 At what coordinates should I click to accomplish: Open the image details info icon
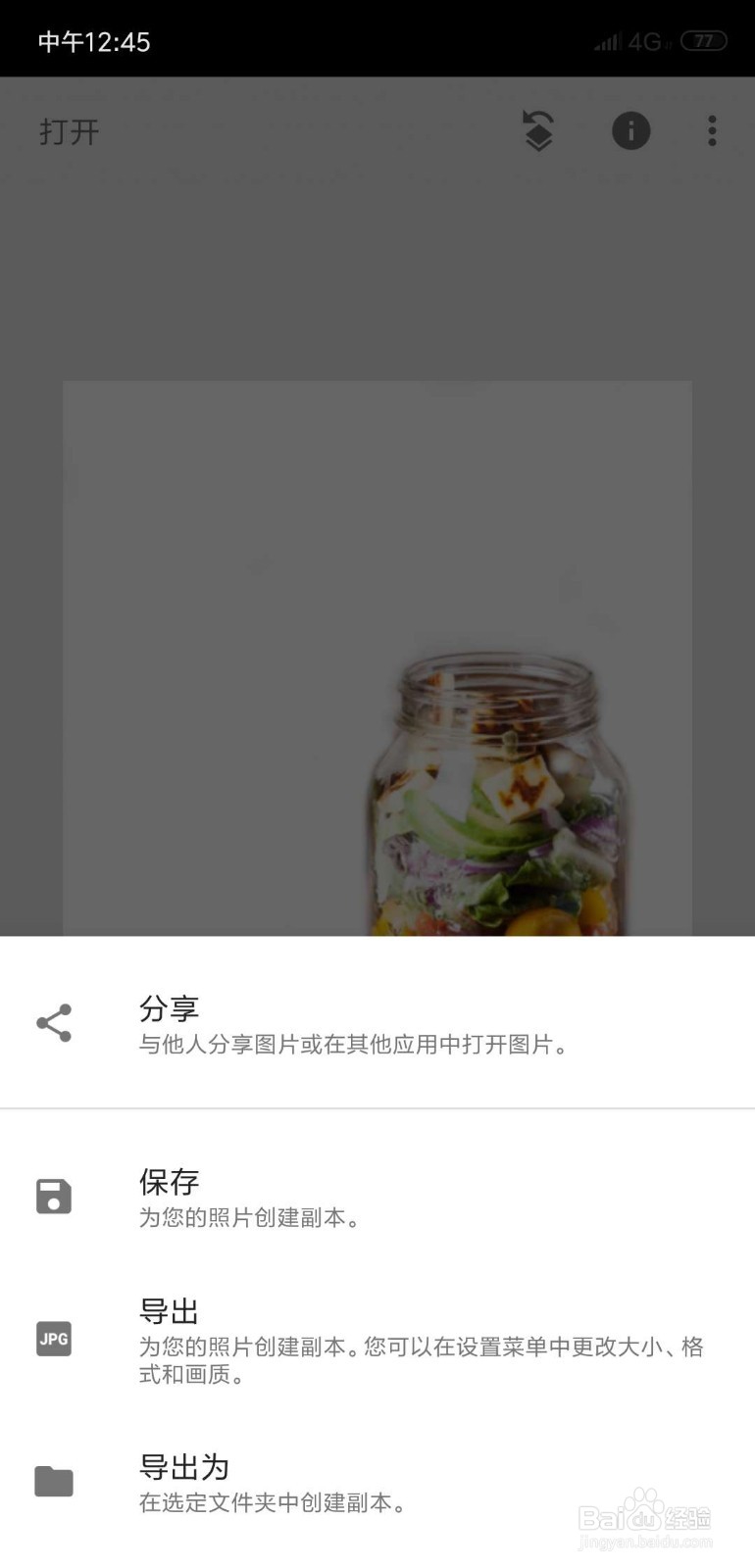point(630,130)
